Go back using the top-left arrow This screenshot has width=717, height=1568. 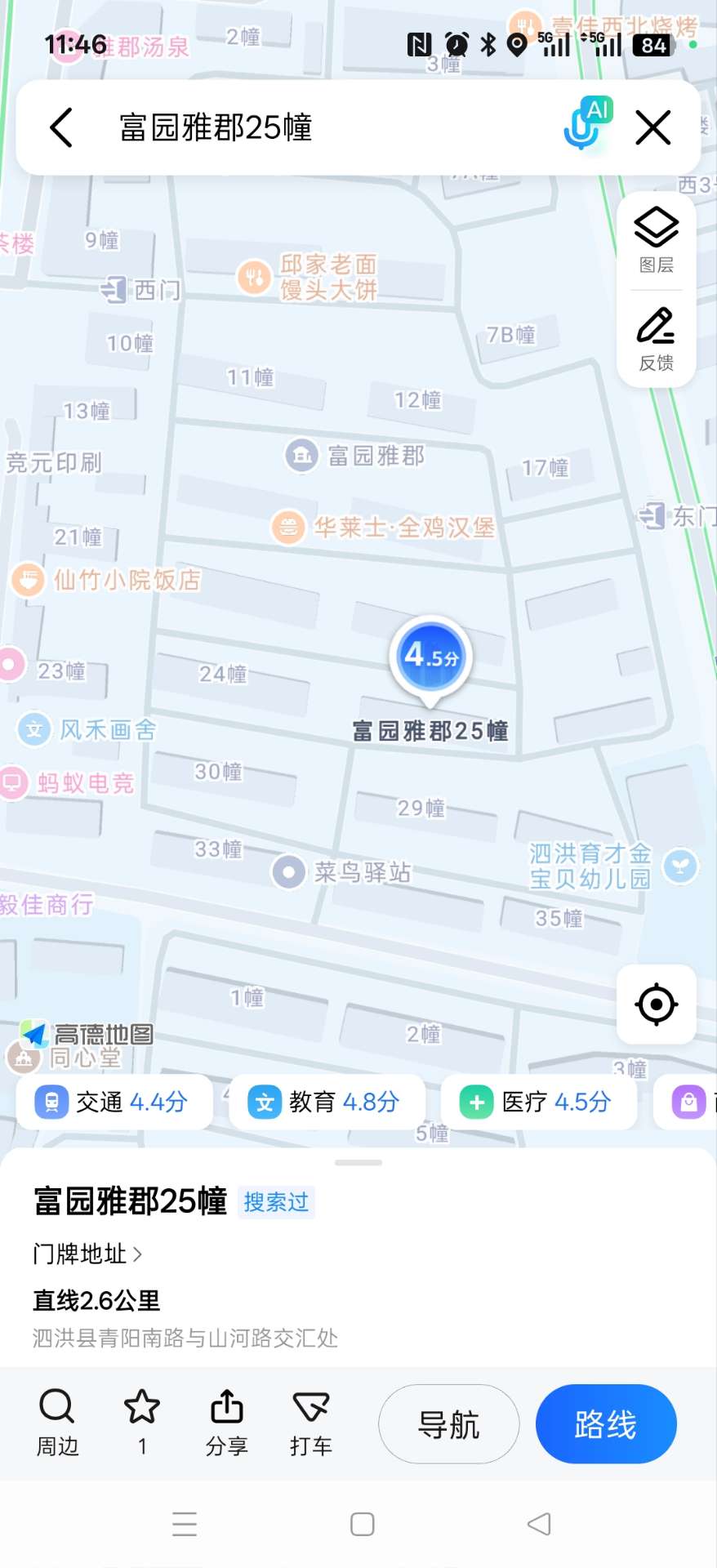62,127
